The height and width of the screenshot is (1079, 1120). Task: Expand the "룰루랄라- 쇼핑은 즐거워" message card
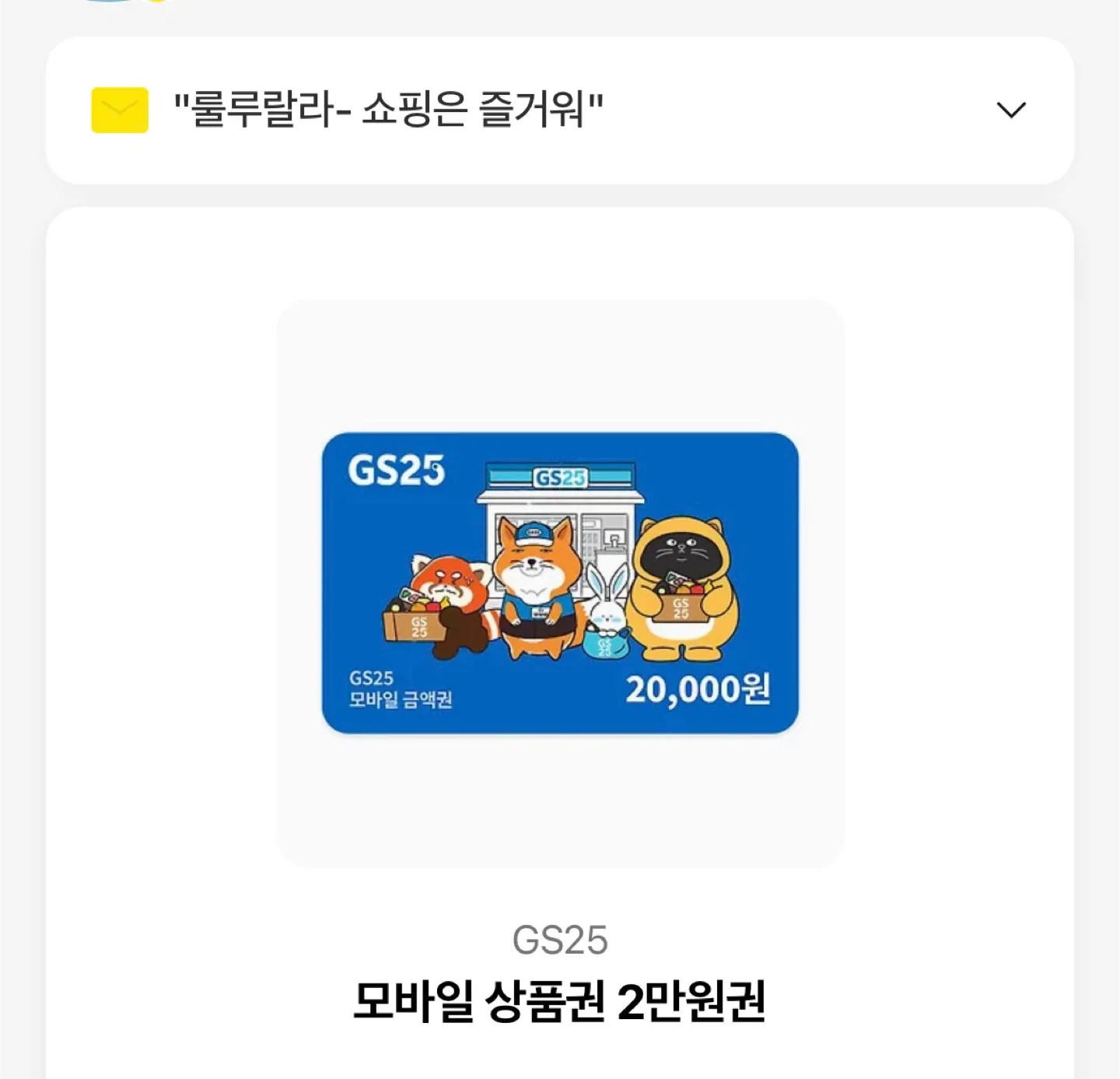pyautogui.click(x=1010, y=110)
